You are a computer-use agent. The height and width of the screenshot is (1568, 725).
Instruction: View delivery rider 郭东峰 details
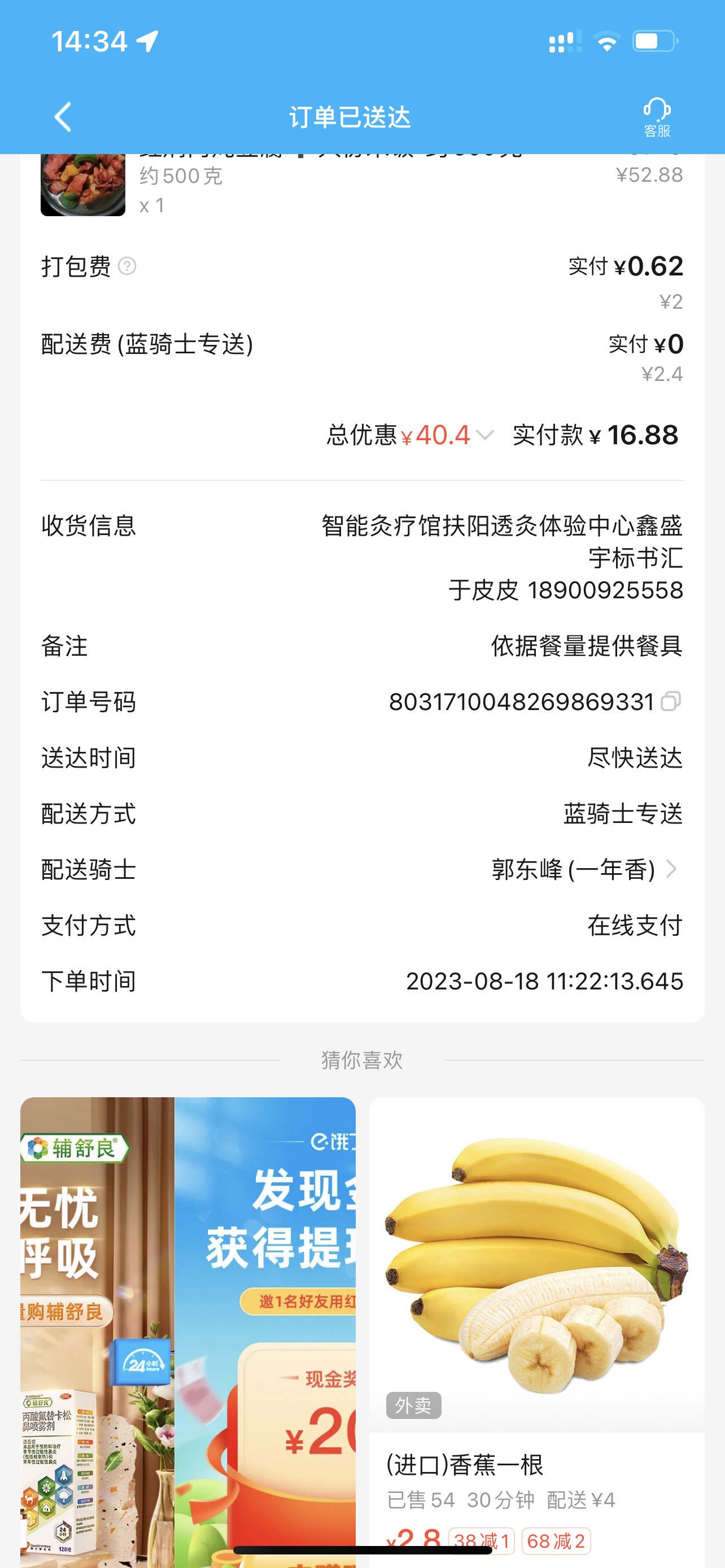tap(671, 869)
